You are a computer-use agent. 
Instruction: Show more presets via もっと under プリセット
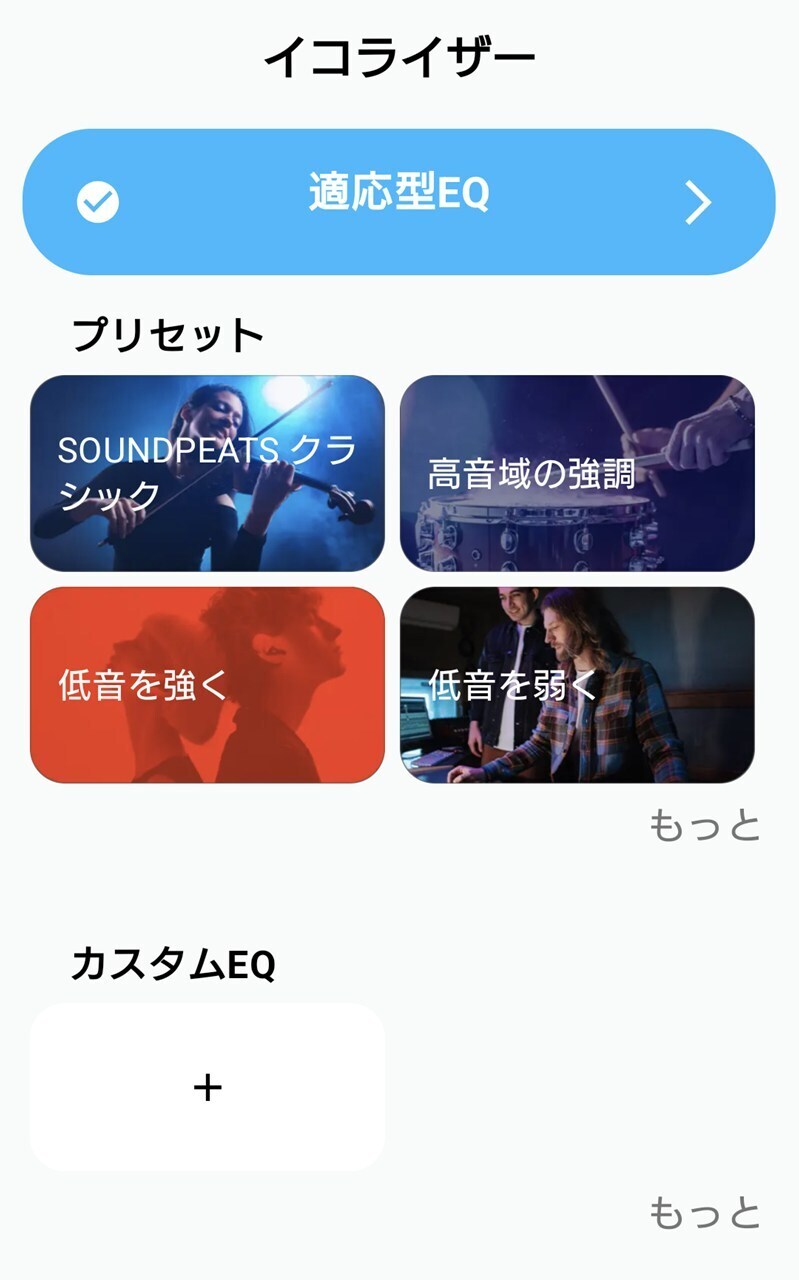point(705,826)
